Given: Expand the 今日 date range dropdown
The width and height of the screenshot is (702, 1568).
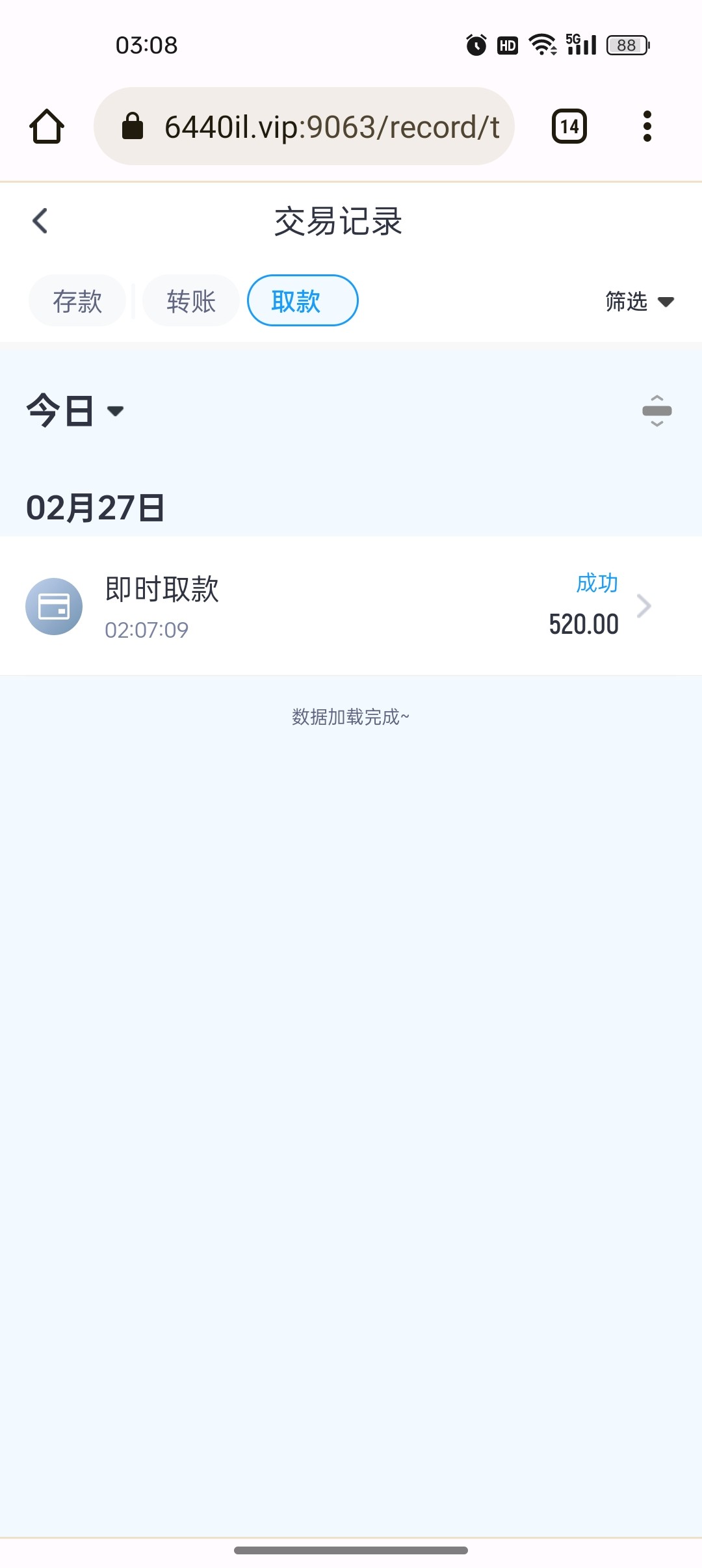Looking at the screenshot, I should coord(75,411).
